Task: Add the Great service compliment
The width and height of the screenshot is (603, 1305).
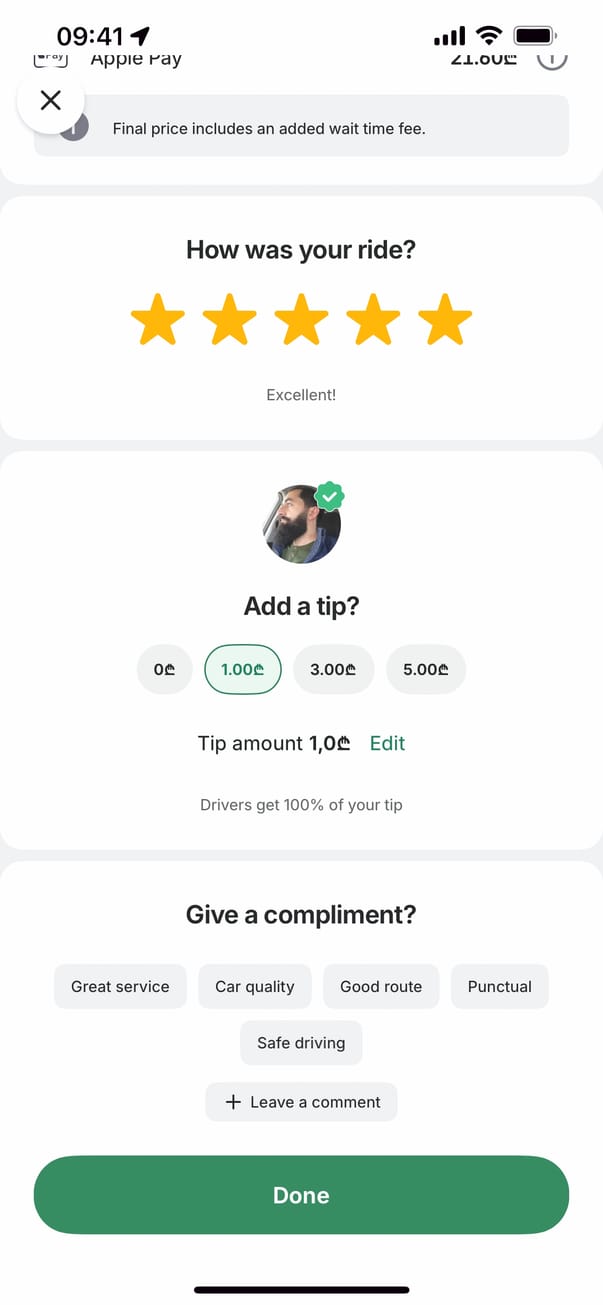Action: click(120, 986)
